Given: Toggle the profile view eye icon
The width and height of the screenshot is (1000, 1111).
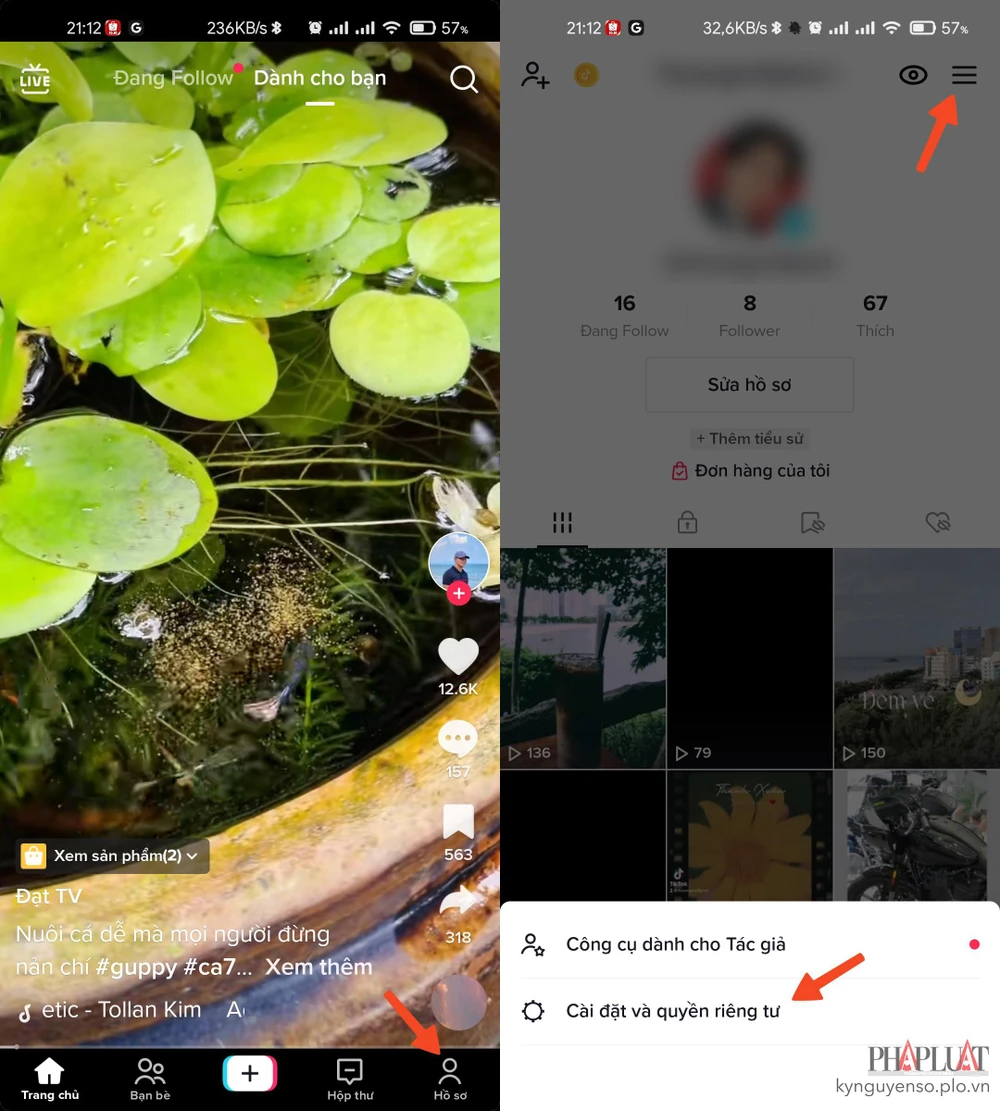Looking at the screenshot, I should [913, 75].
